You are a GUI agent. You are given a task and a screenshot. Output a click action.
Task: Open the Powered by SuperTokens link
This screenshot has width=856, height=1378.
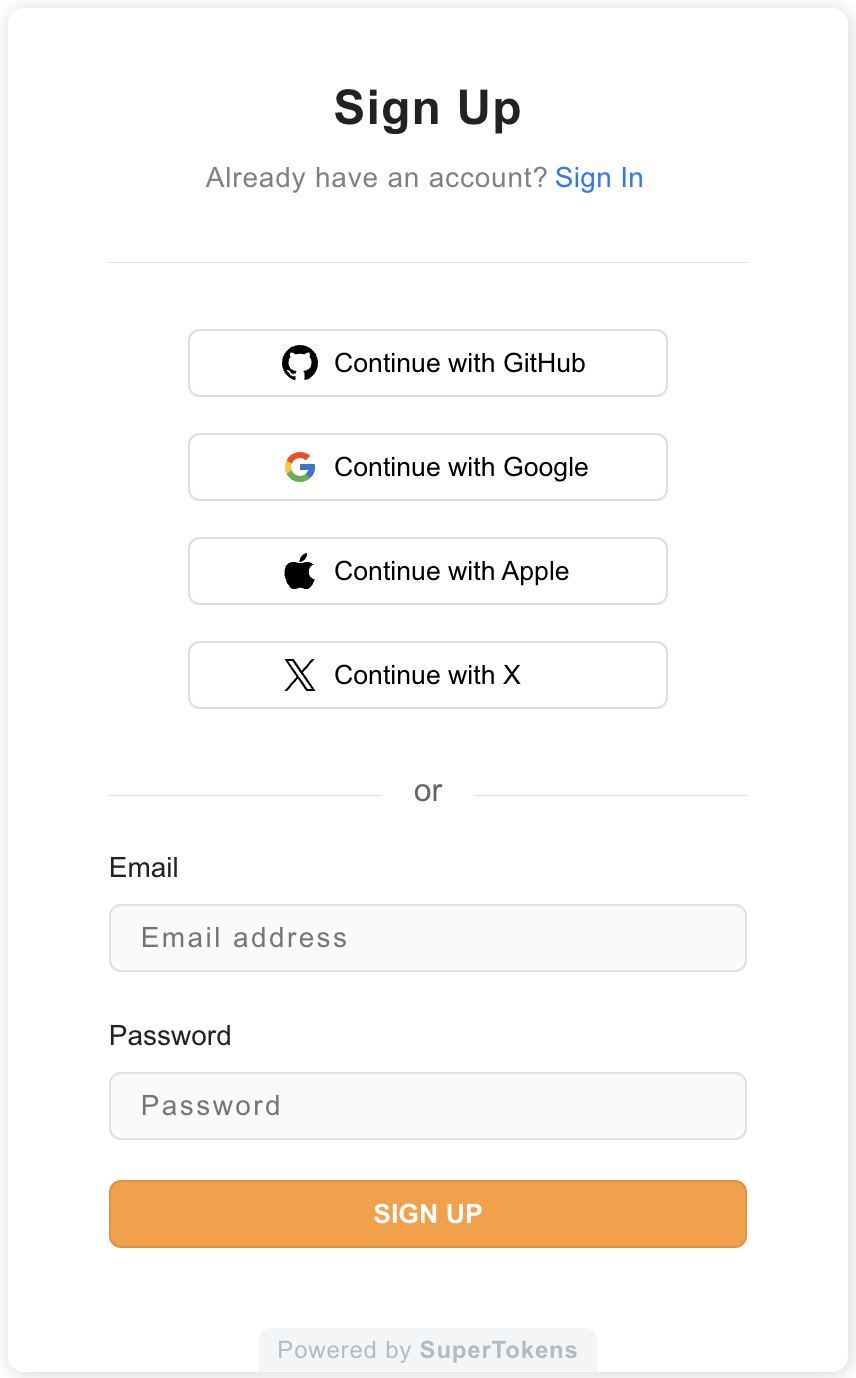pos(428,1350)
